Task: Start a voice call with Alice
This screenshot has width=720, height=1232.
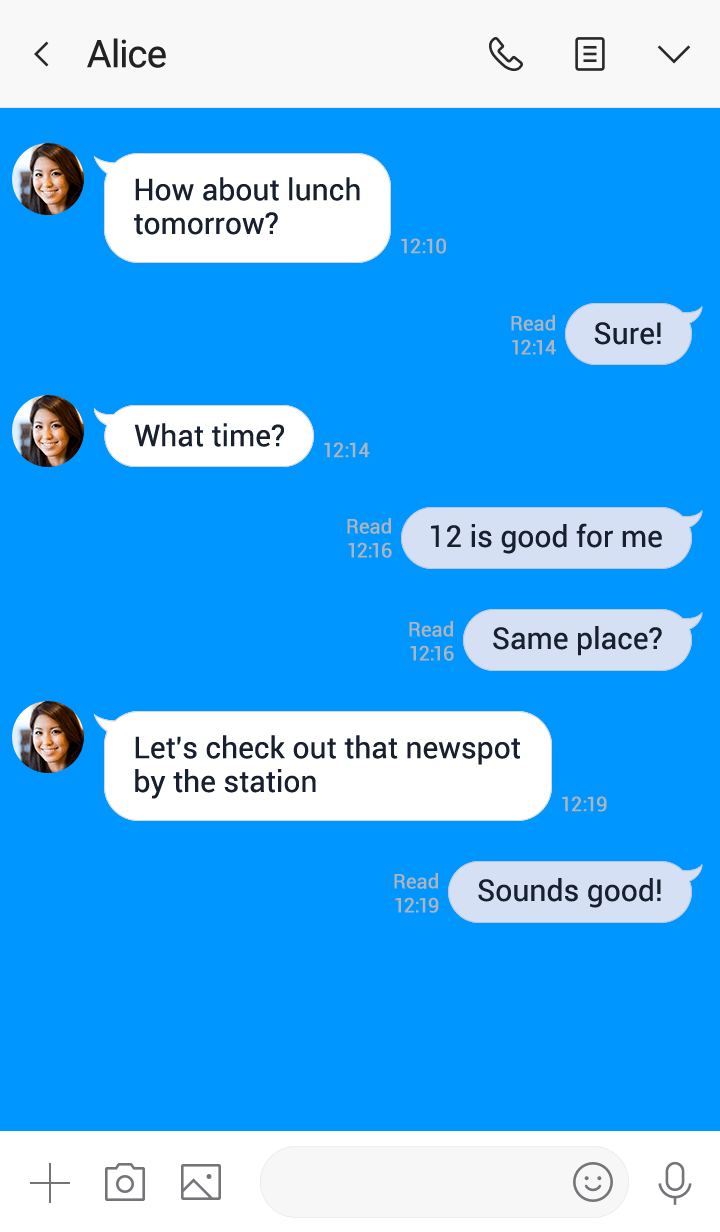Action: [x=506, y=54]
